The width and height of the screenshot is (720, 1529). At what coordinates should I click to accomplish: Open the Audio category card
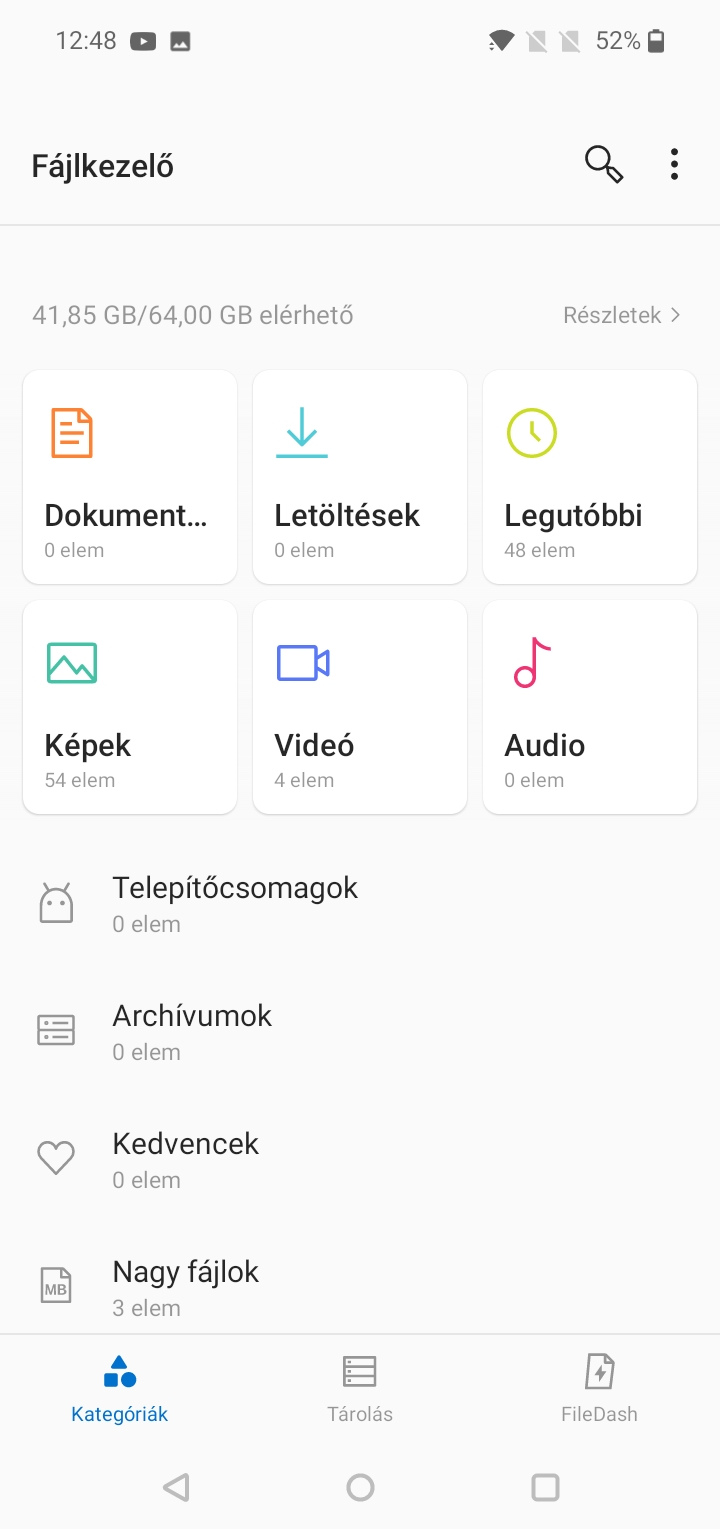tap(590, 707)
